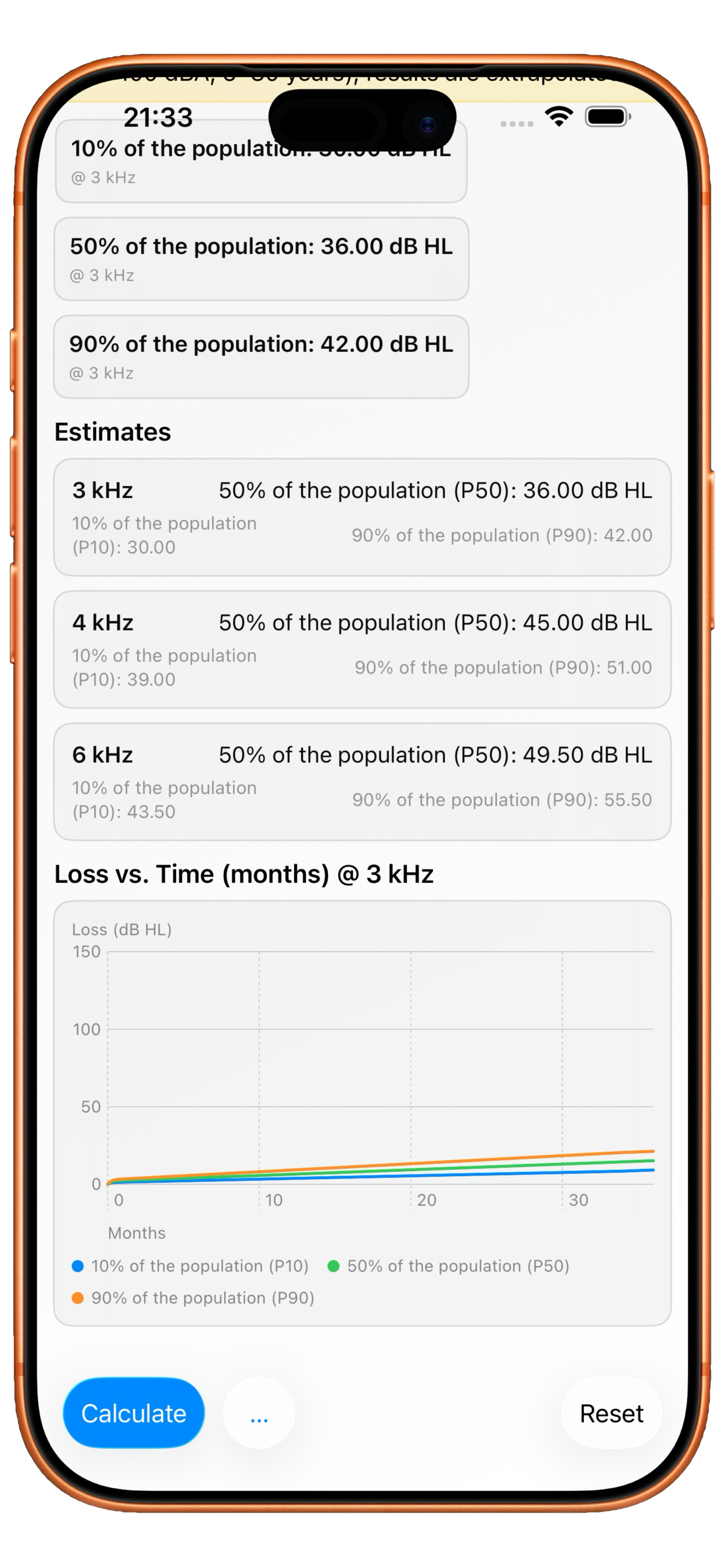Tap the battery indicator icon
725x1568 pixels.
coord(605,116)
